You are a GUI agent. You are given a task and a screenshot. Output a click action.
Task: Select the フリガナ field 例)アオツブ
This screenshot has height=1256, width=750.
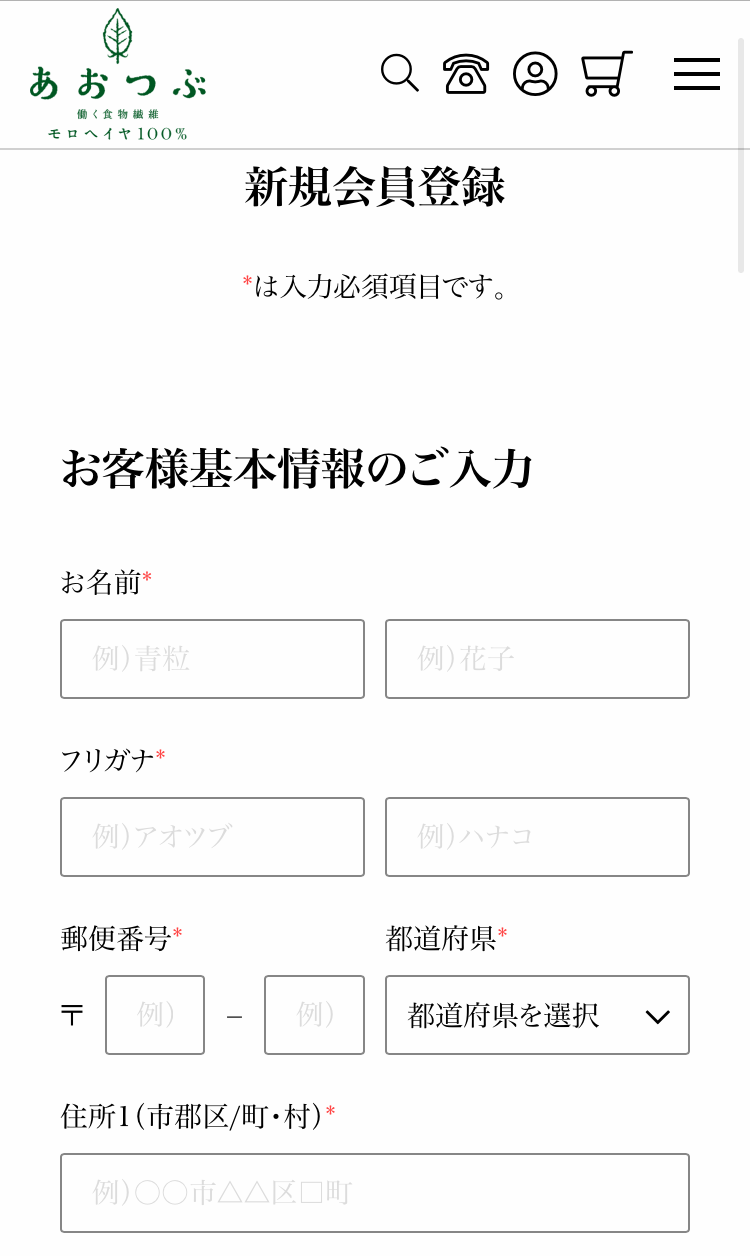212,837
